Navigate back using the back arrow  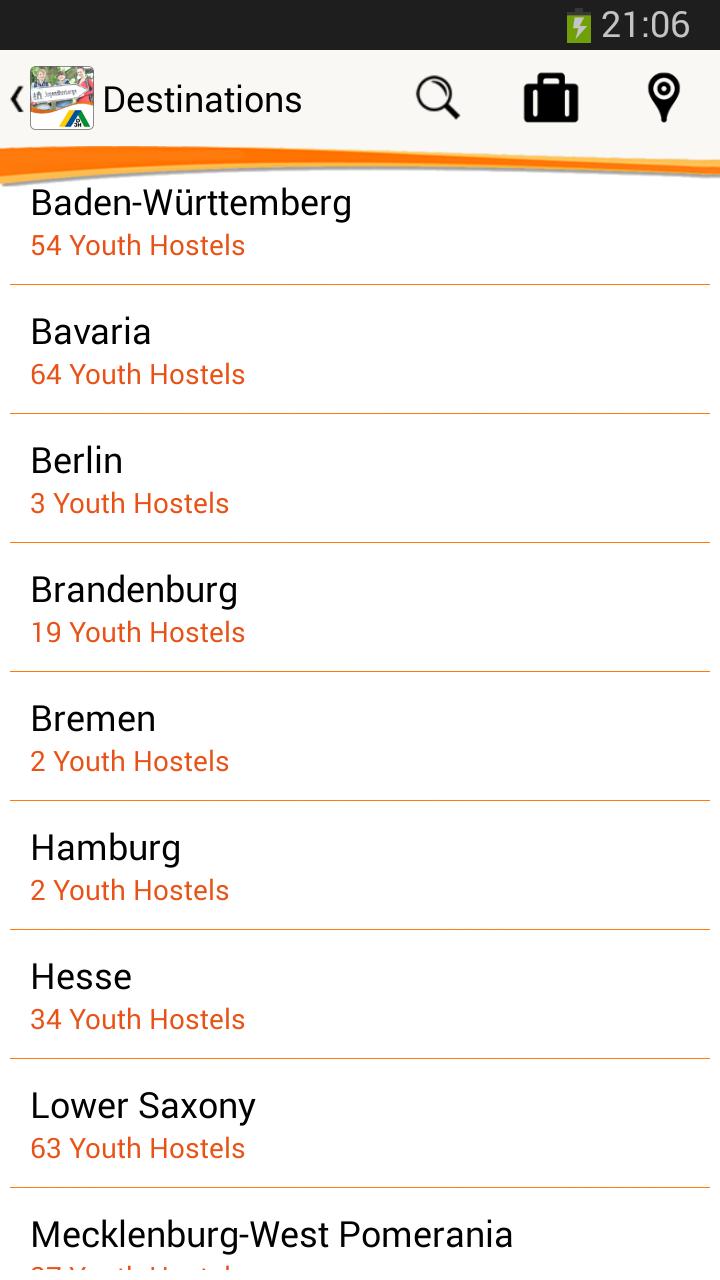(x=14, y=97)
